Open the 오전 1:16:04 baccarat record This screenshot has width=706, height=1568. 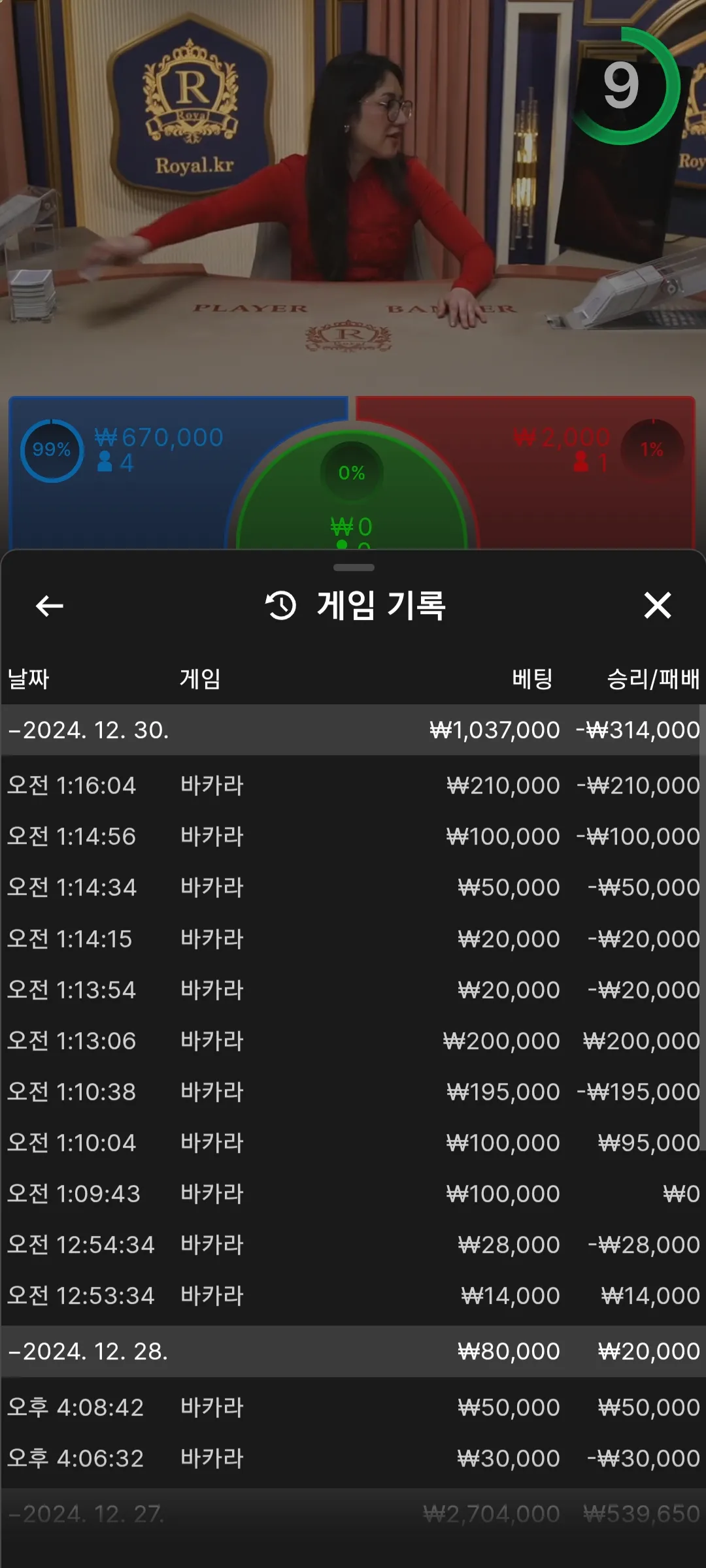pyautogui.click(x=353, y=785)
